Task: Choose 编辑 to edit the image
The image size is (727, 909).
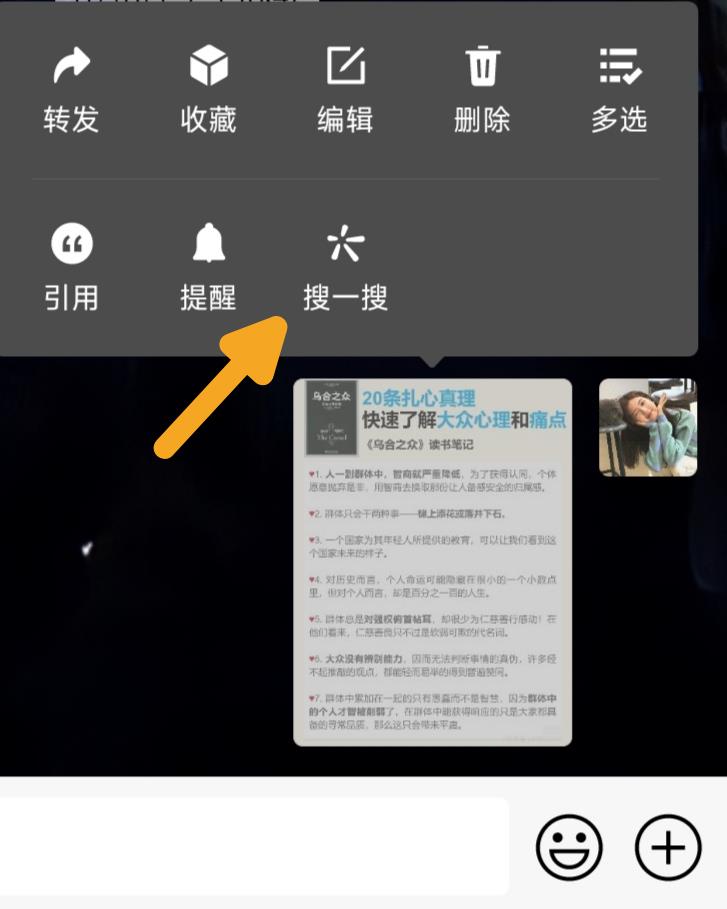Action: [345, 90]
